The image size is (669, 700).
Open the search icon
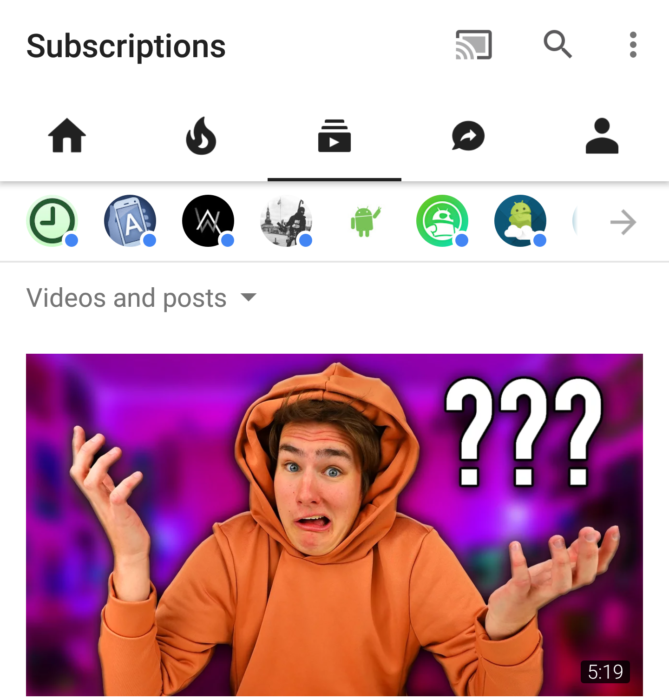(555, 45)
